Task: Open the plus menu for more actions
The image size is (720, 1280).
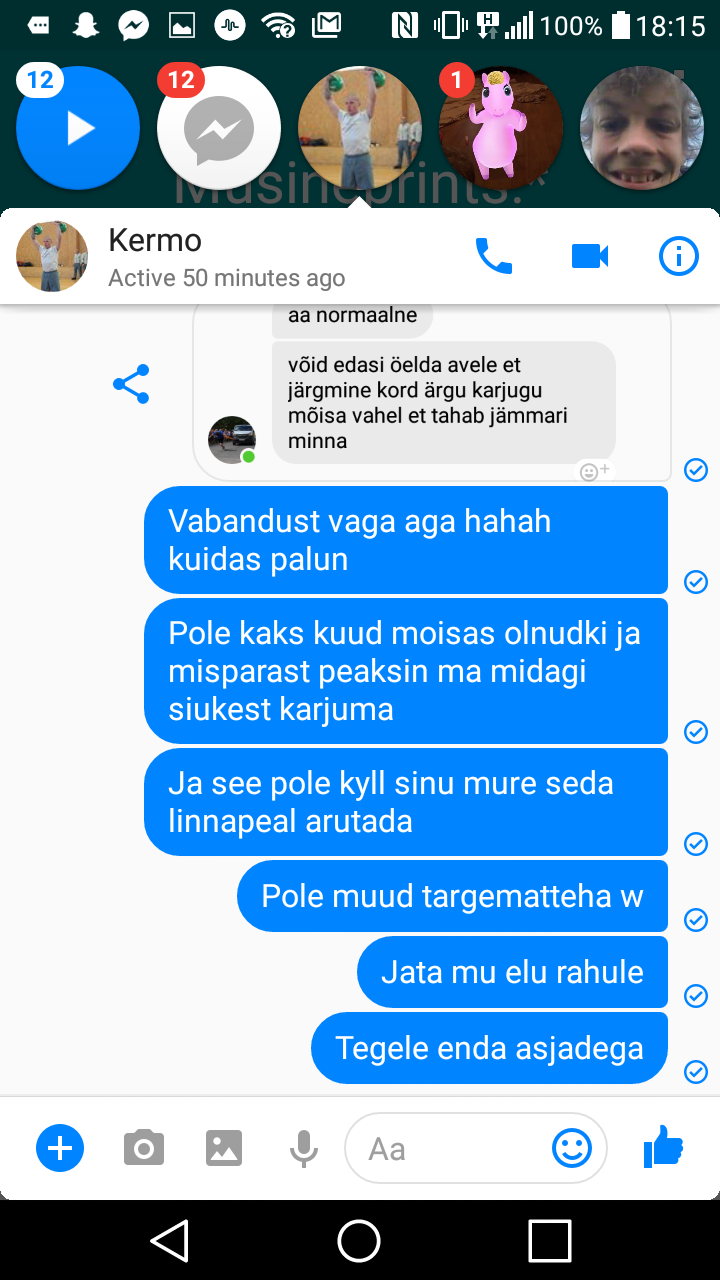Action: (60, 1148)
